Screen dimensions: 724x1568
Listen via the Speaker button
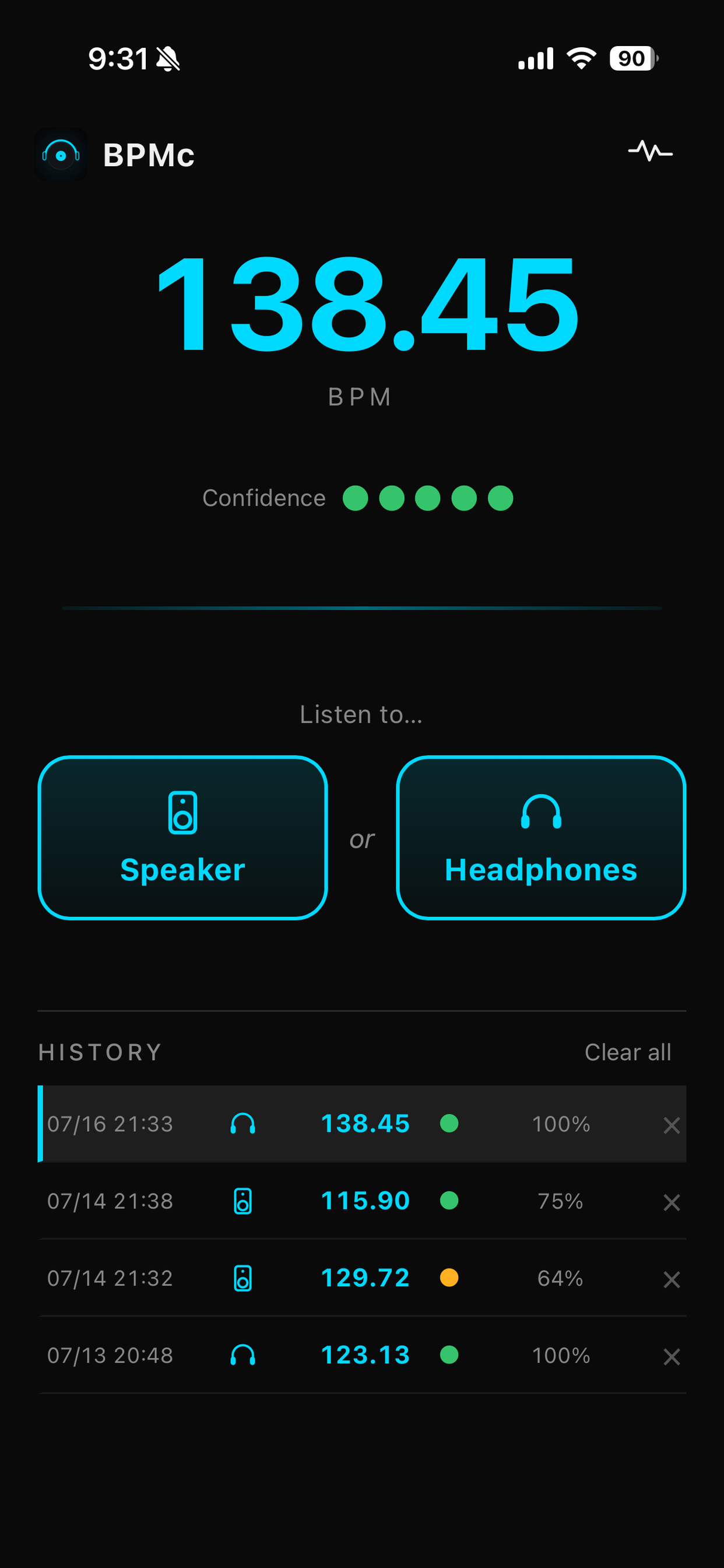point(182,838)
